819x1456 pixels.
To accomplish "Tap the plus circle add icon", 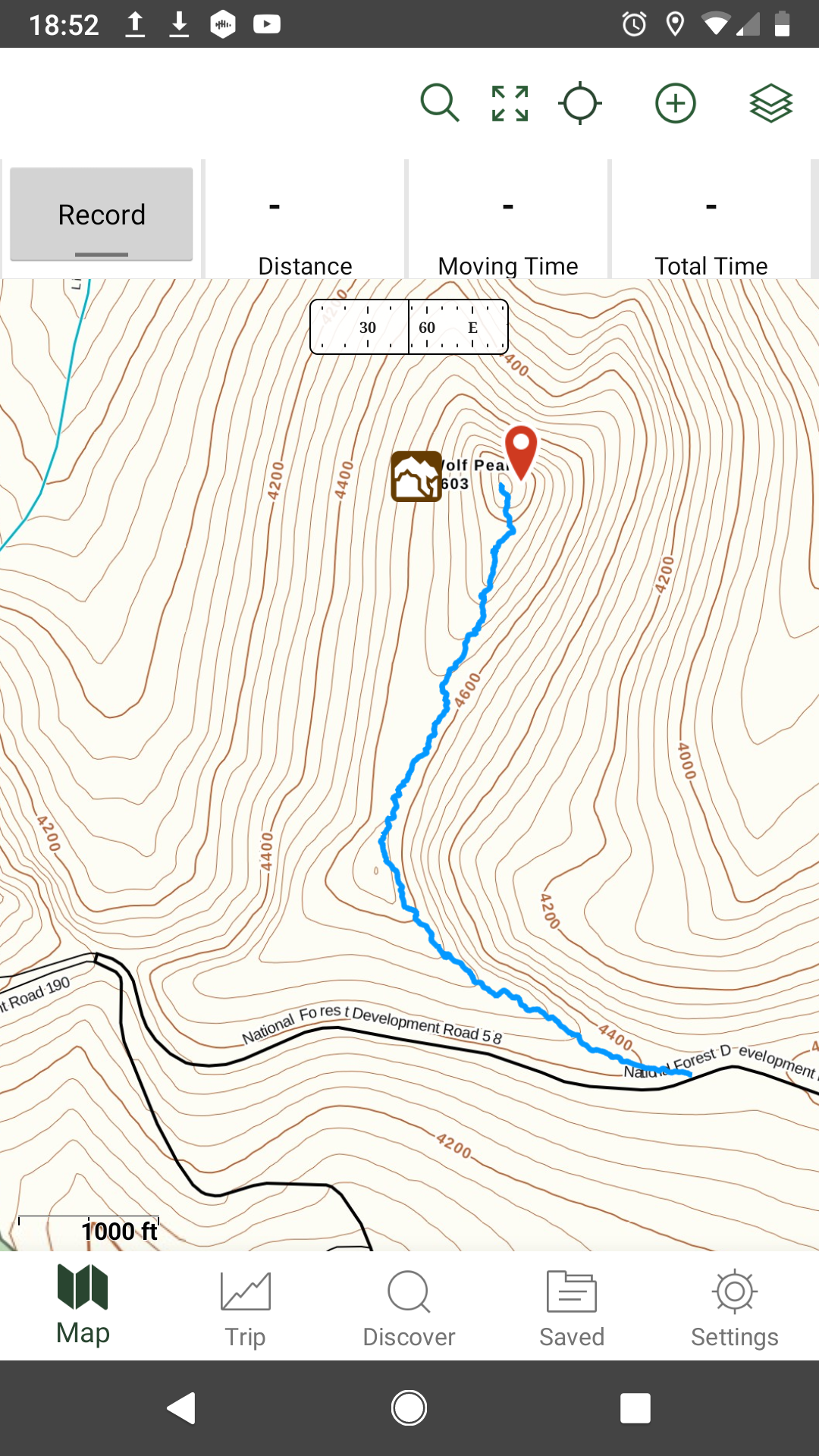I will tap(675, 103).
